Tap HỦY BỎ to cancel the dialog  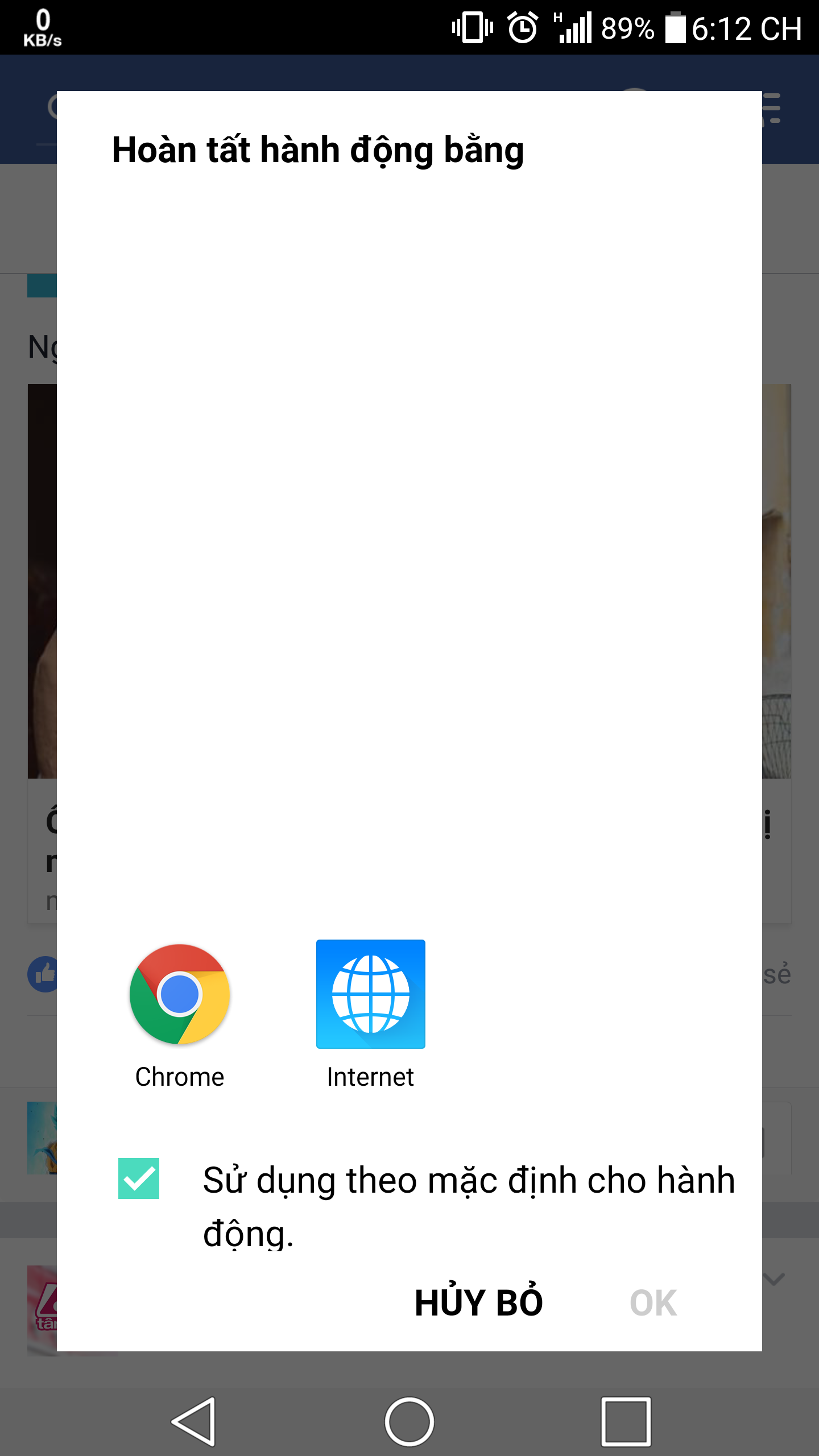click(x=479, y=1302)
